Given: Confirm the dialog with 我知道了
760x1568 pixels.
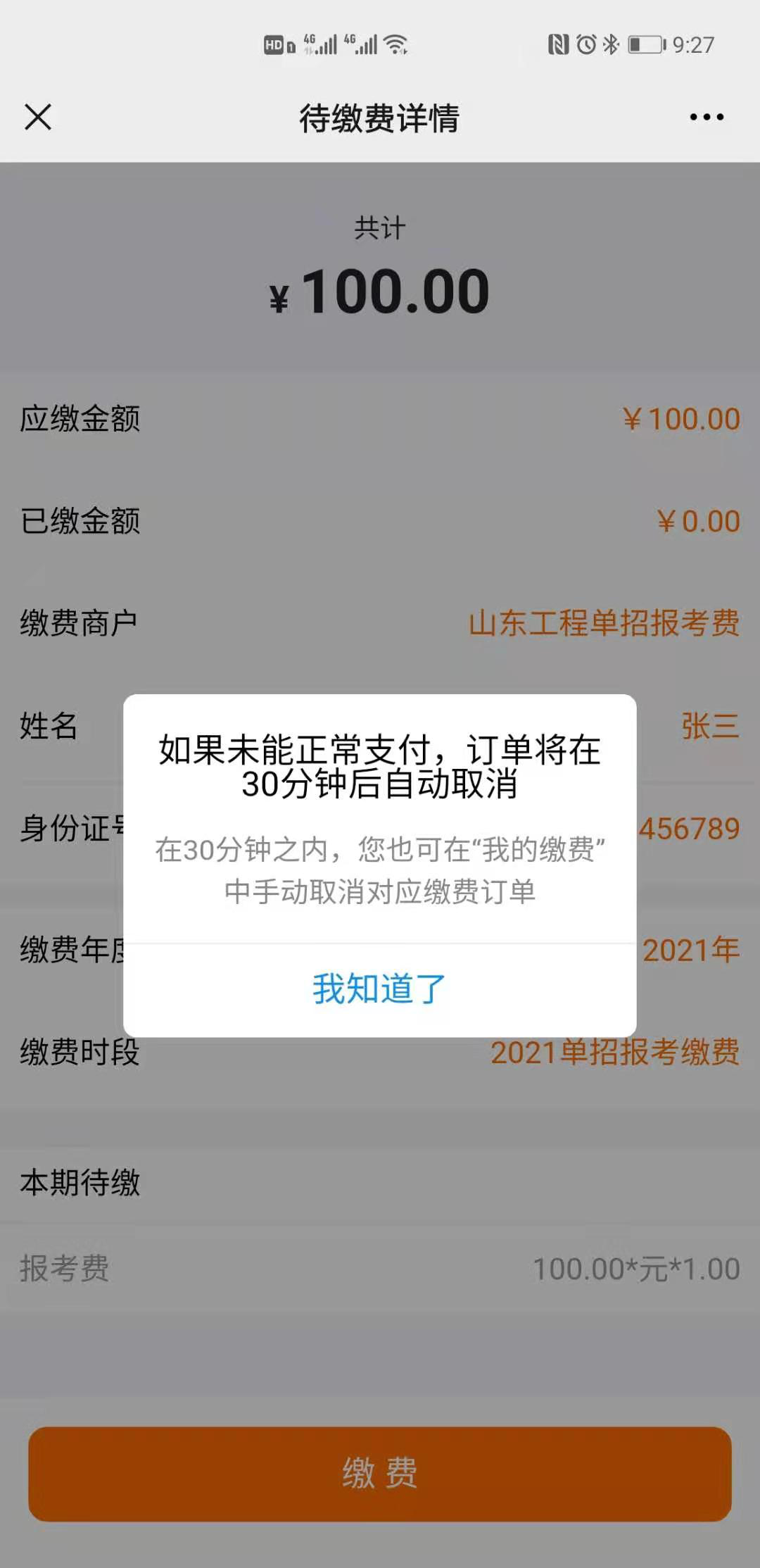Looking at the screenshot, I should tap(379, 989).
